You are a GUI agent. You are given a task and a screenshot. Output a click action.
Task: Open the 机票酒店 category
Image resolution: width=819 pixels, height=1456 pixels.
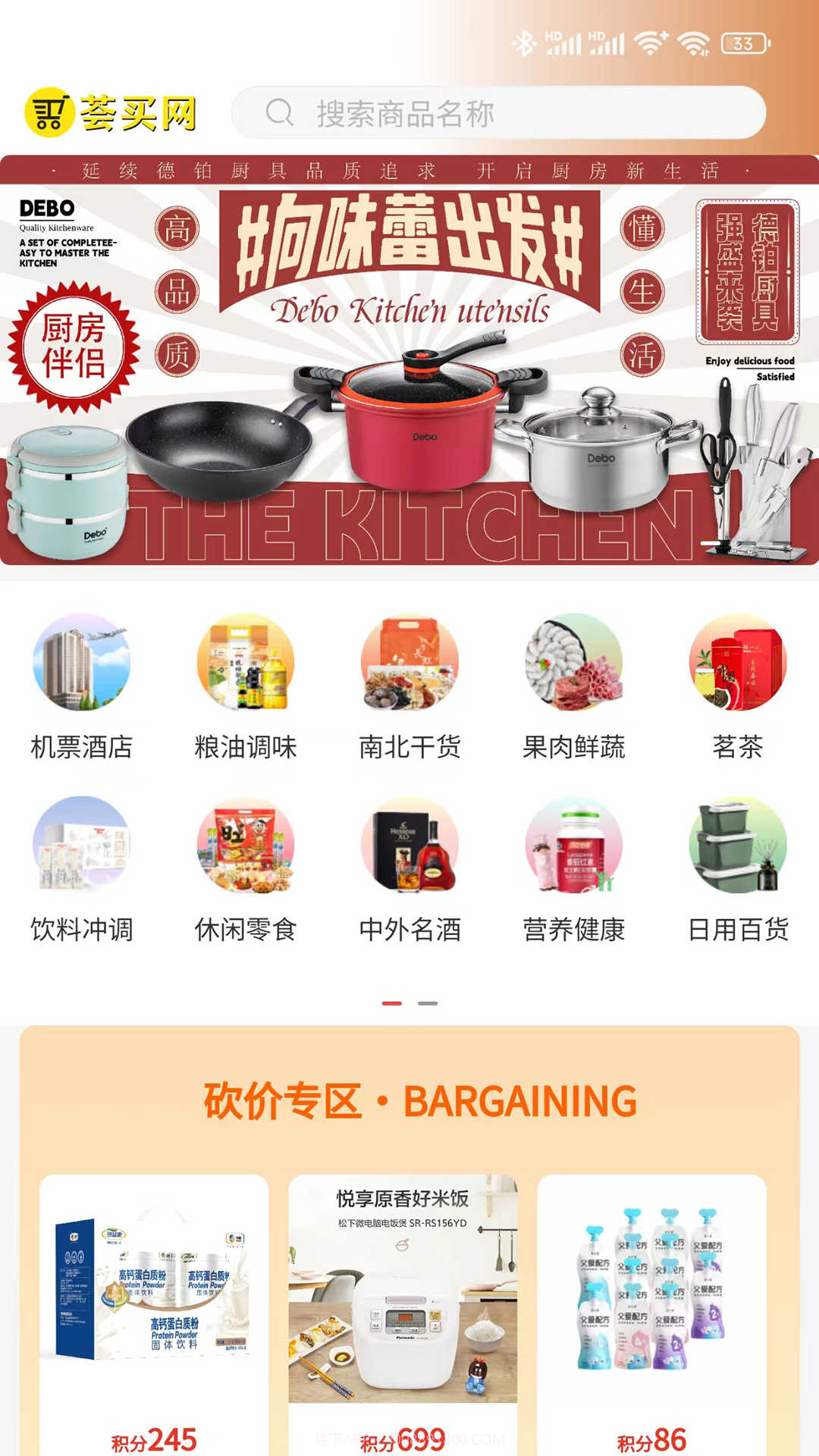[x=82, y=687]
